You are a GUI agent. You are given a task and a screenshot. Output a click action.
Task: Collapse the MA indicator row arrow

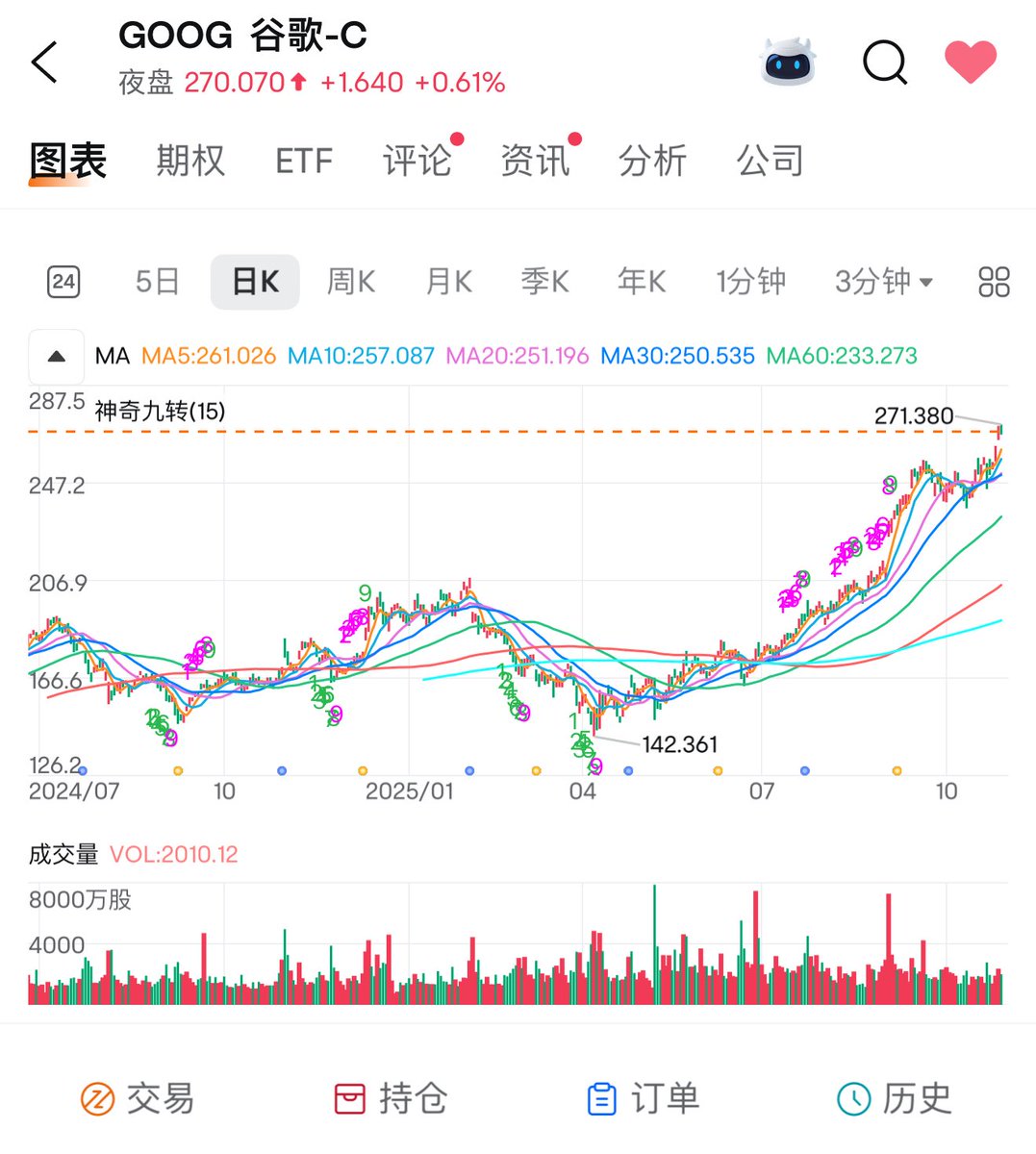click(57, 357)
